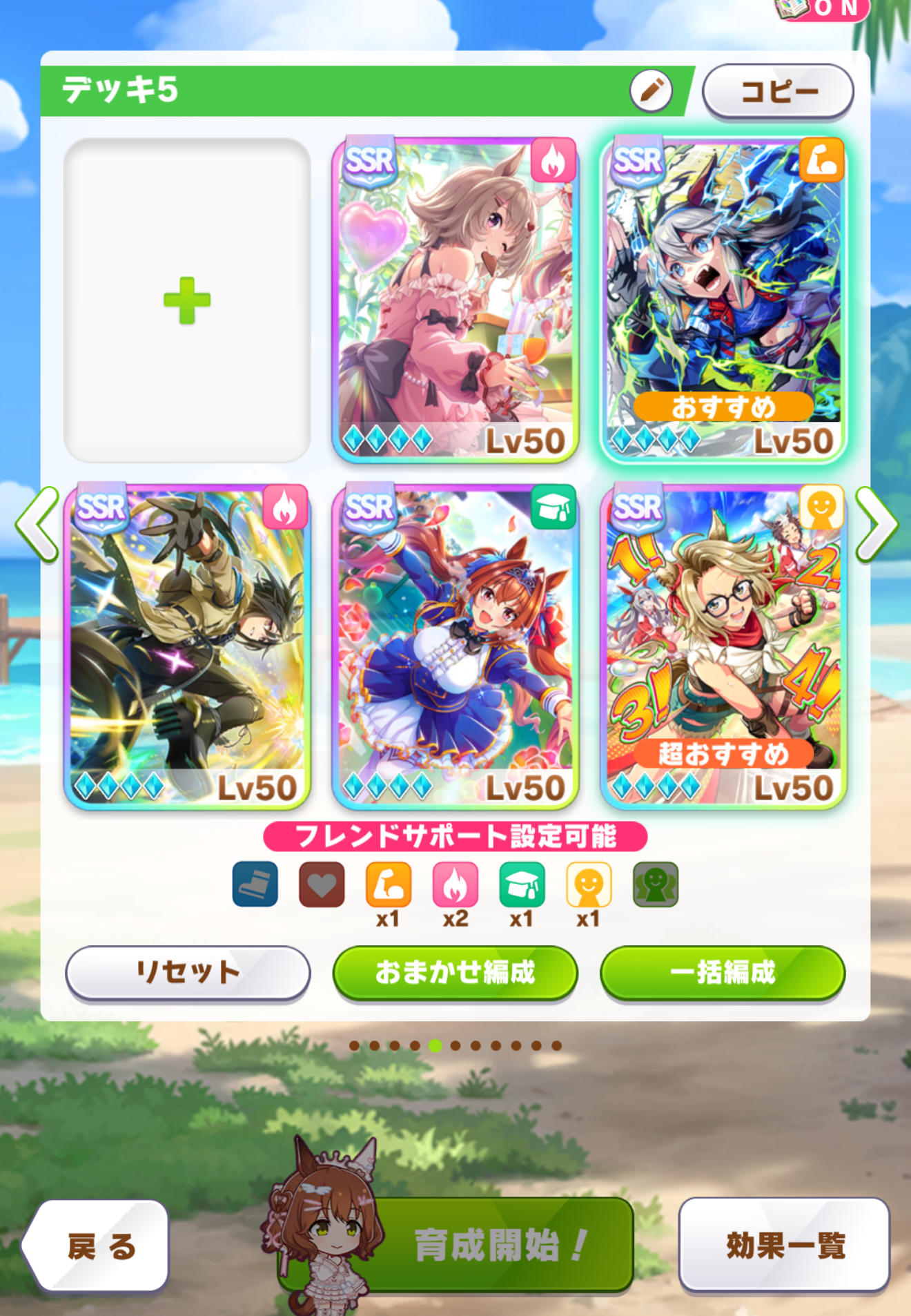Tap the リセット button

(x=188, y=972)
